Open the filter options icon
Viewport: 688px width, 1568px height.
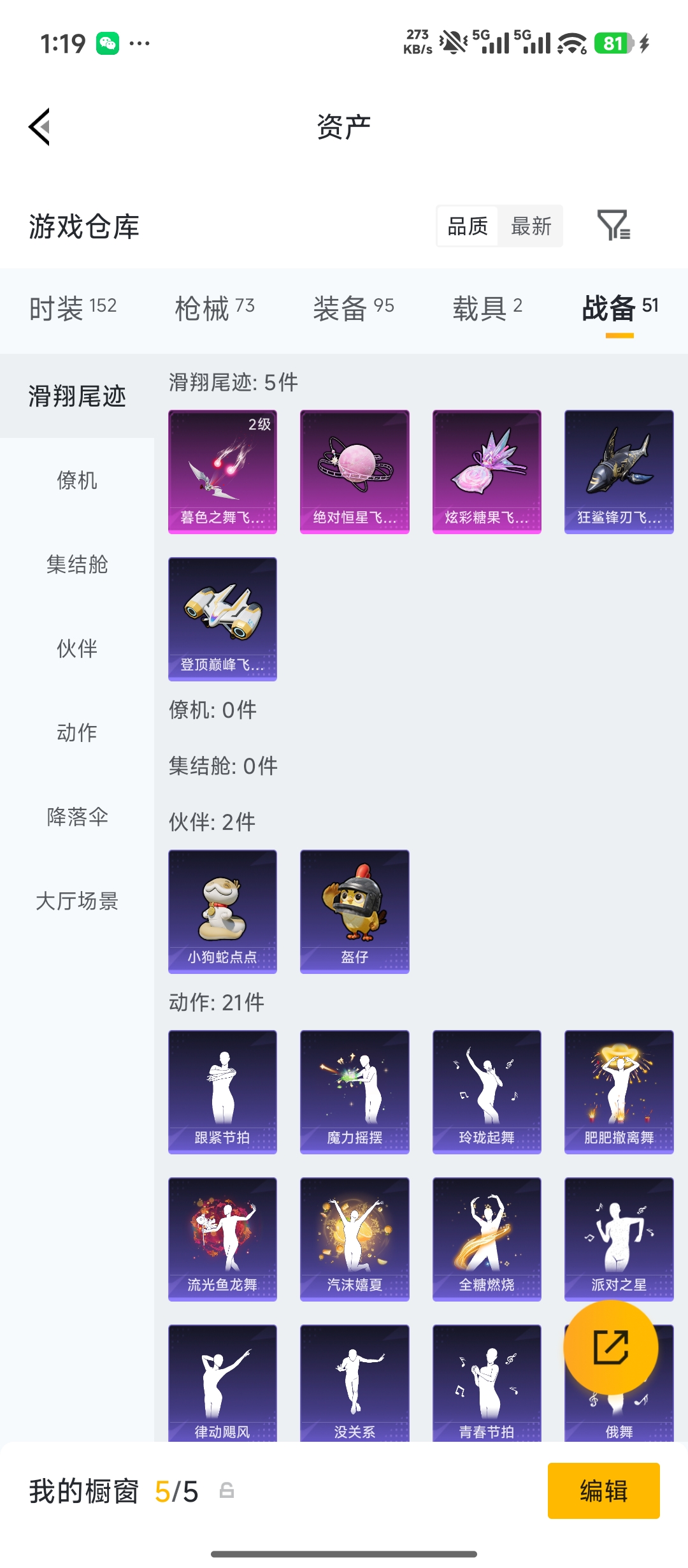pyautogui.click(x=613, y=226)
